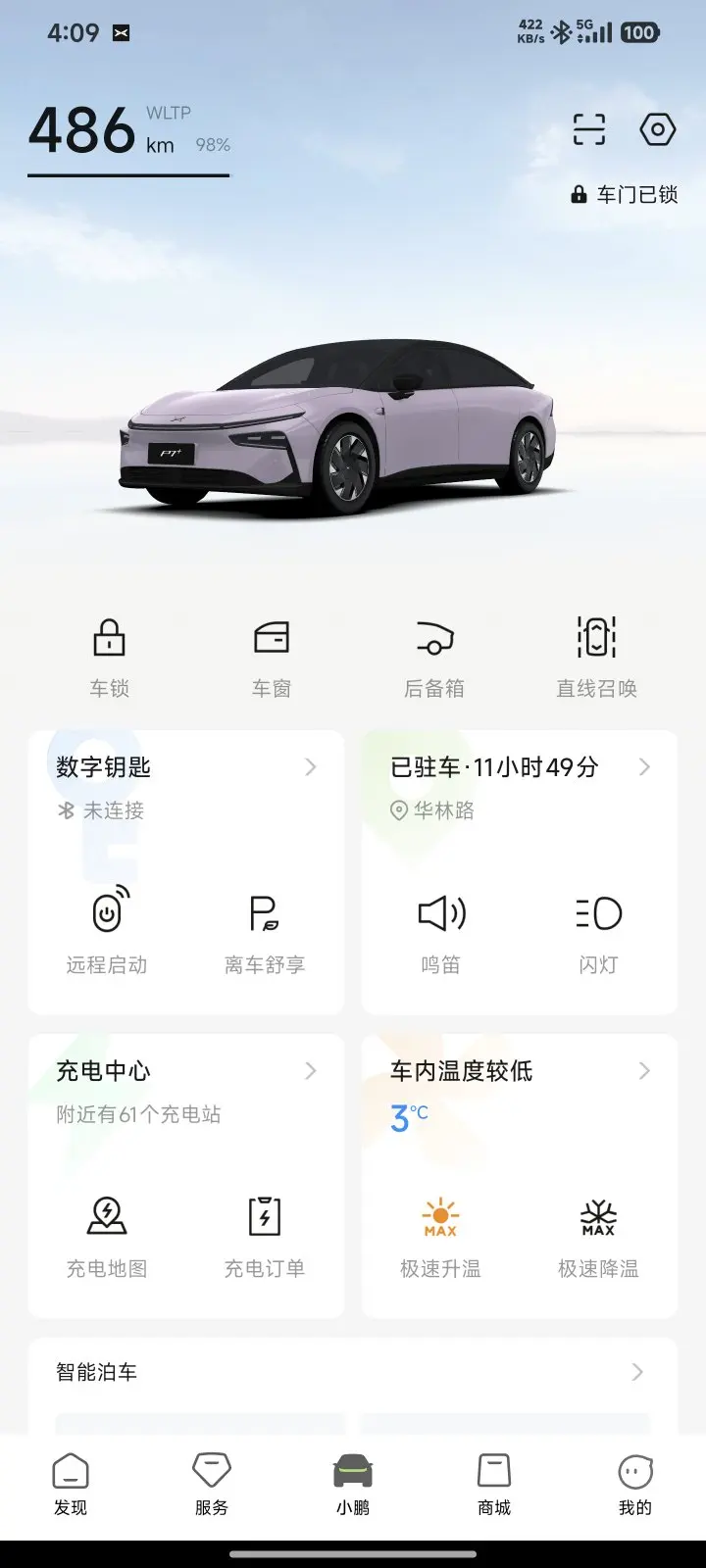Open the 充电中心 card

tap(186, 1071)
